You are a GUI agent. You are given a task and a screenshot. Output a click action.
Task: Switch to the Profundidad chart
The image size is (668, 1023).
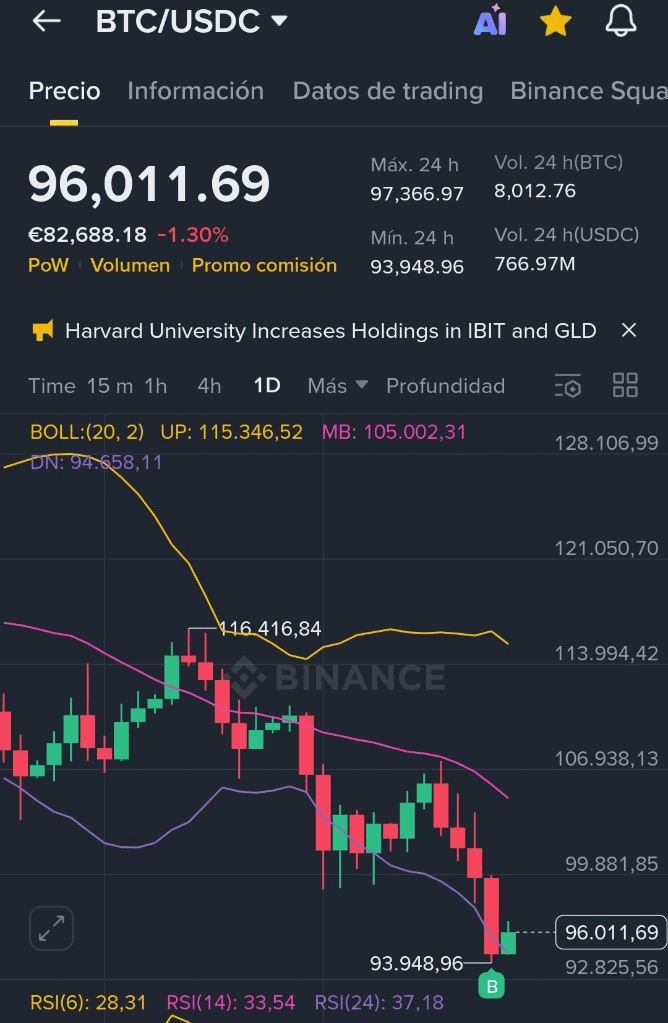[x=445, y=386]
